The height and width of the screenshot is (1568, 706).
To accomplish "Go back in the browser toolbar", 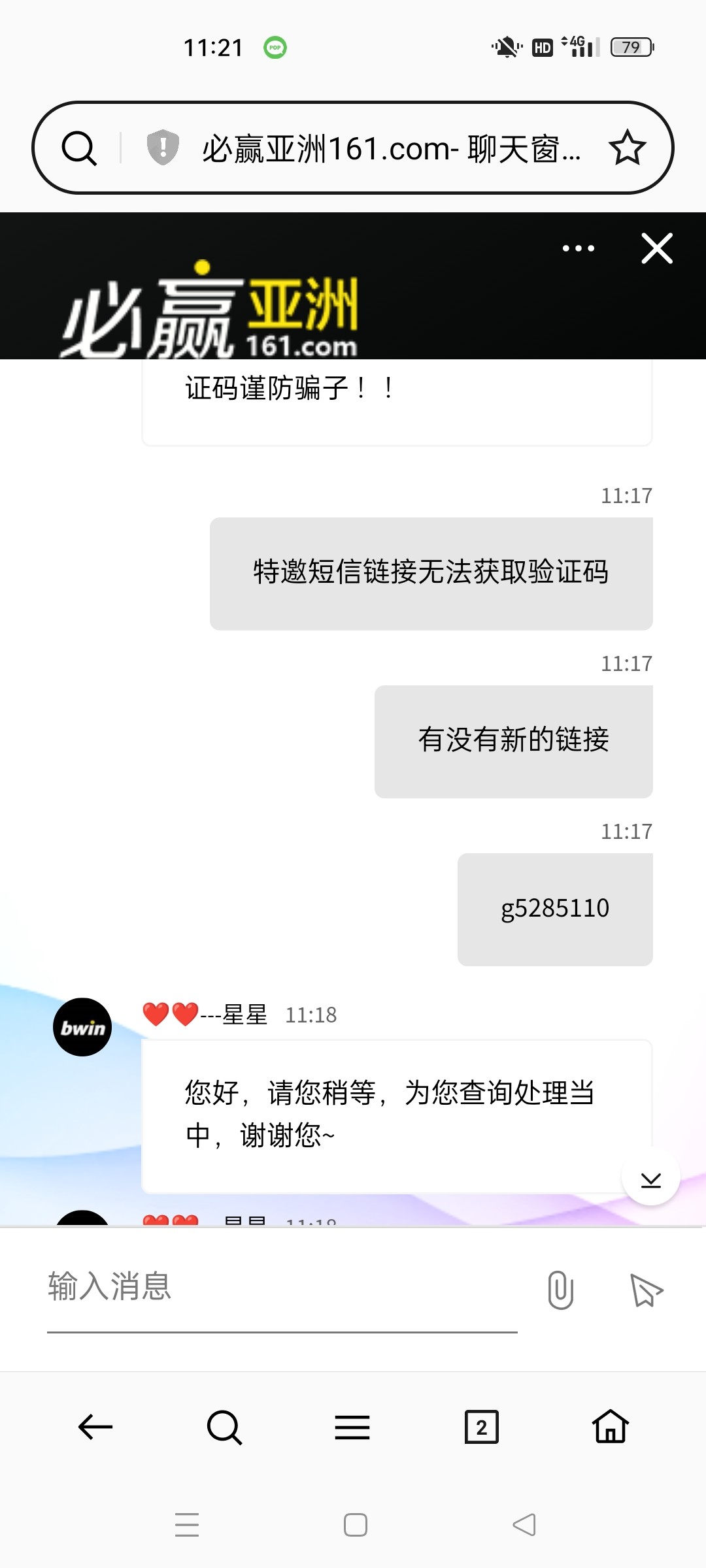I will tap(95, 1427).
